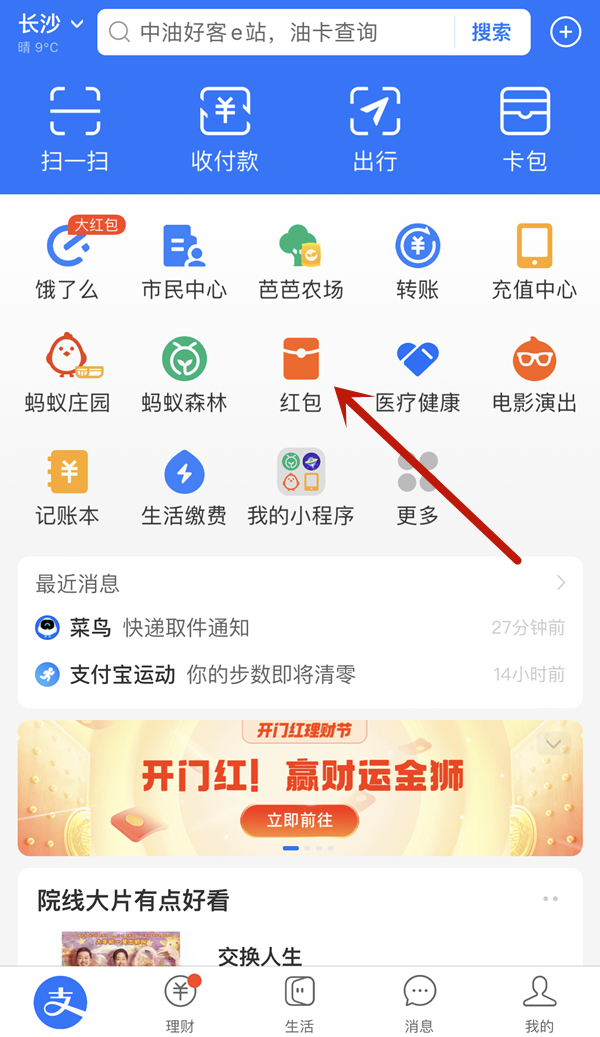
Task: Tap the 搜索 button
Action: [491, 33]
